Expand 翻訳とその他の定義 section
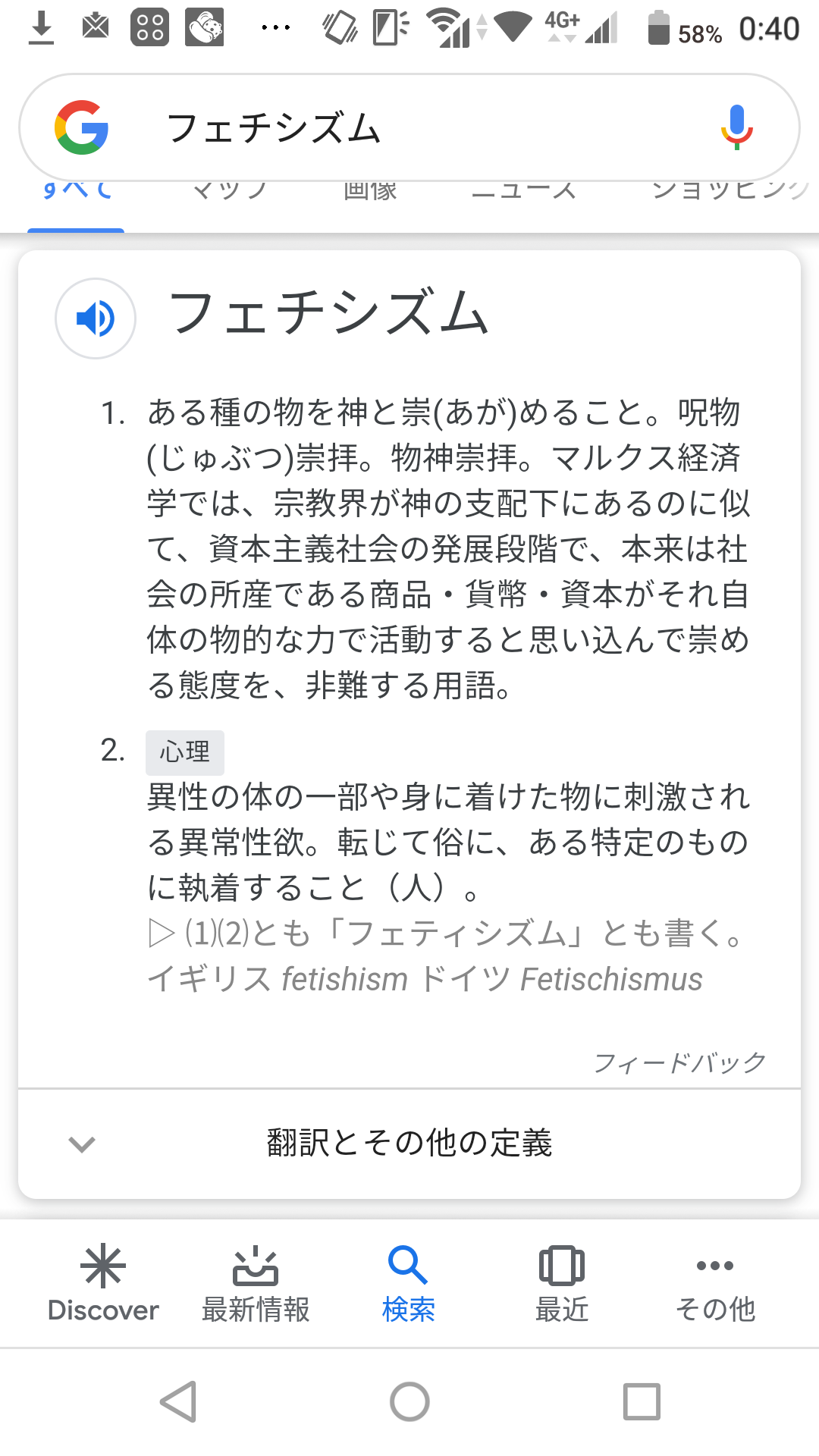 (409, 1143)
